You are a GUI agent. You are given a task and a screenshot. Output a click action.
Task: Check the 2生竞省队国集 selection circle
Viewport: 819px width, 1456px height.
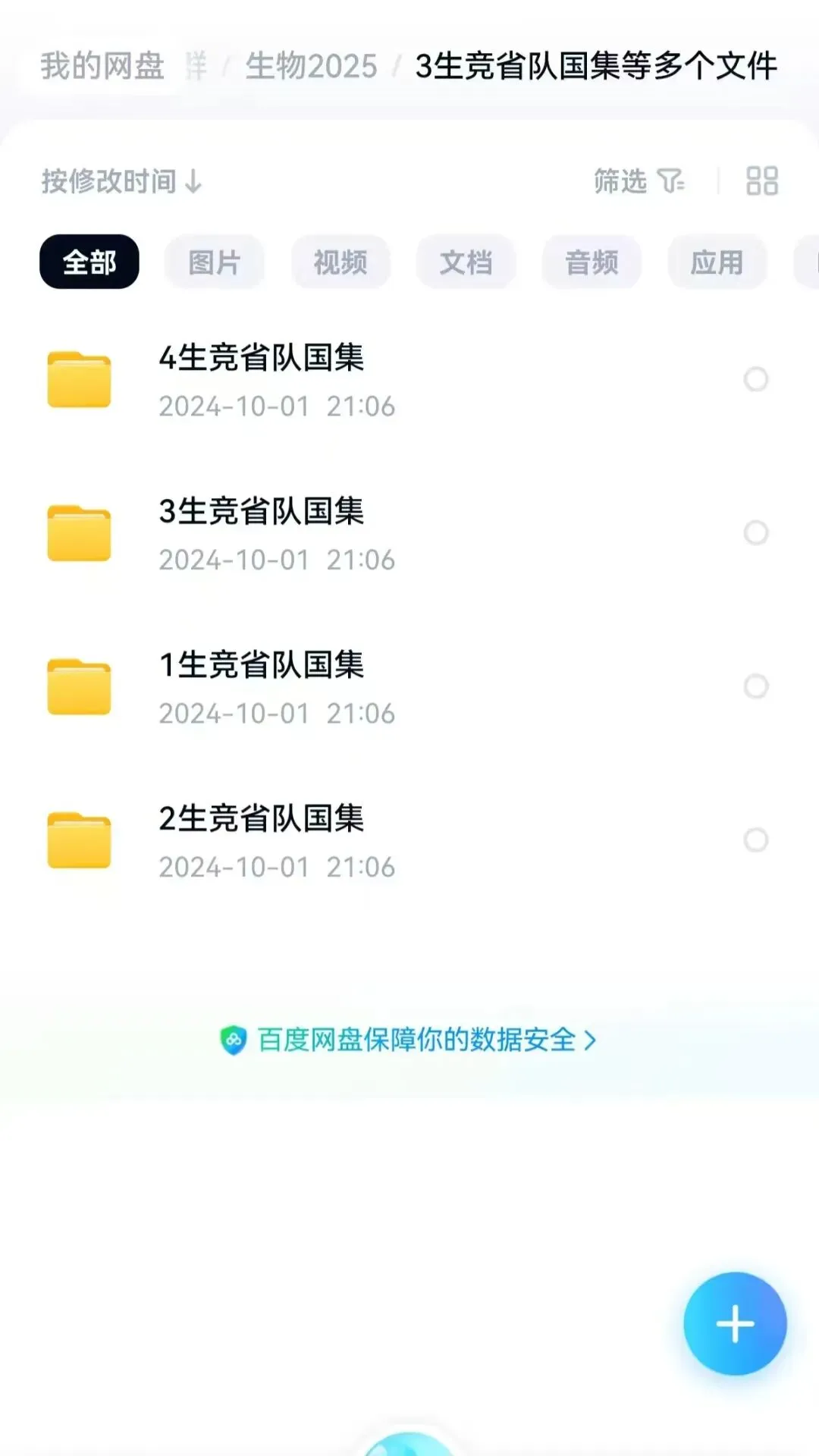coord(756,840)
